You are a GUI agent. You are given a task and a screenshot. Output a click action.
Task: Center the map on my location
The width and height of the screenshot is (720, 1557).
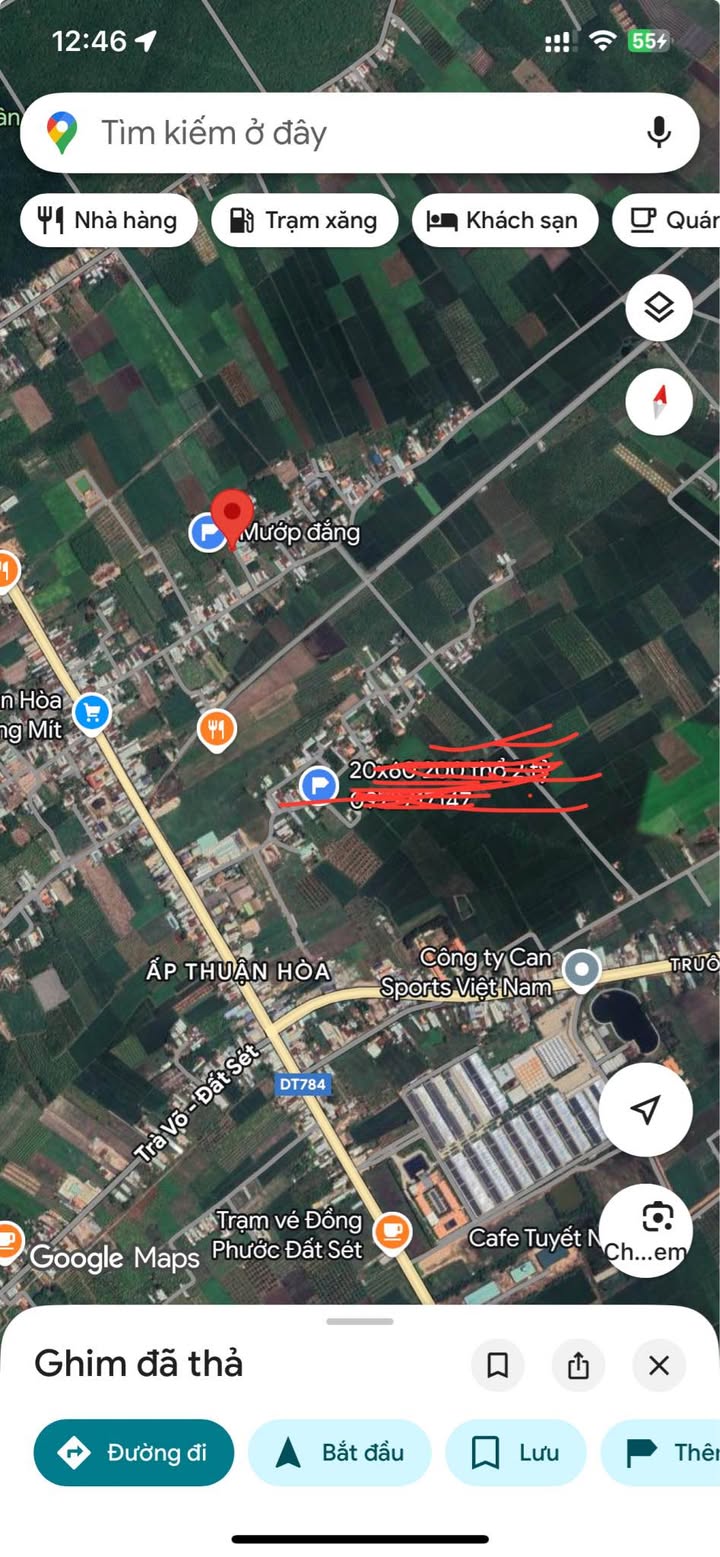click(x=646, y=1109)
